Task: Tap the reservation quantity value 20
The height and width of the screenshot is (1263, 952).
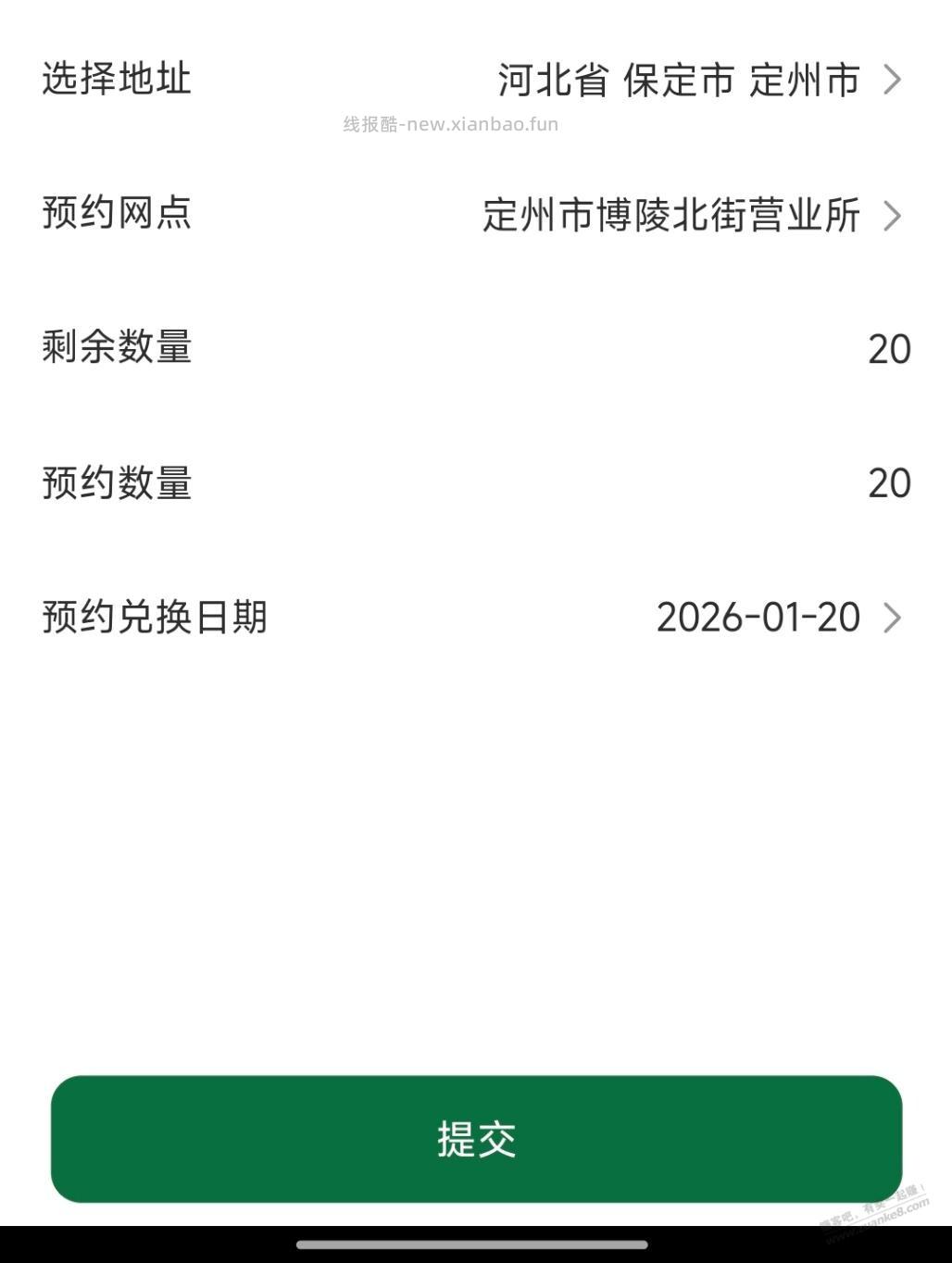Action: [887, 483]
